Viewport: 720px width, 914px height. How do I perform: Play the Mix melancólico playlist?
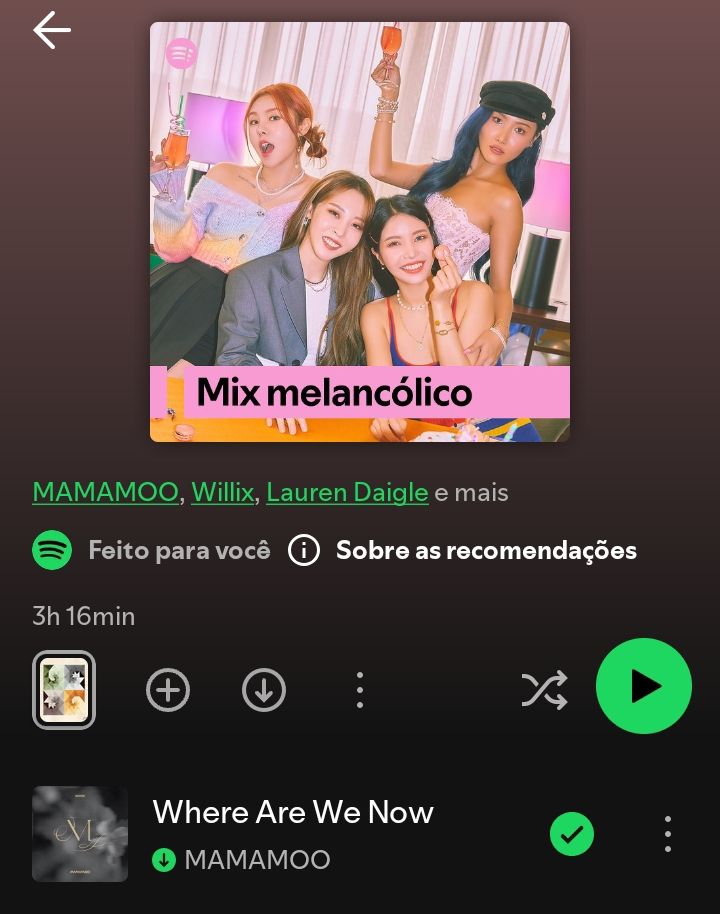tap(644, 687)
